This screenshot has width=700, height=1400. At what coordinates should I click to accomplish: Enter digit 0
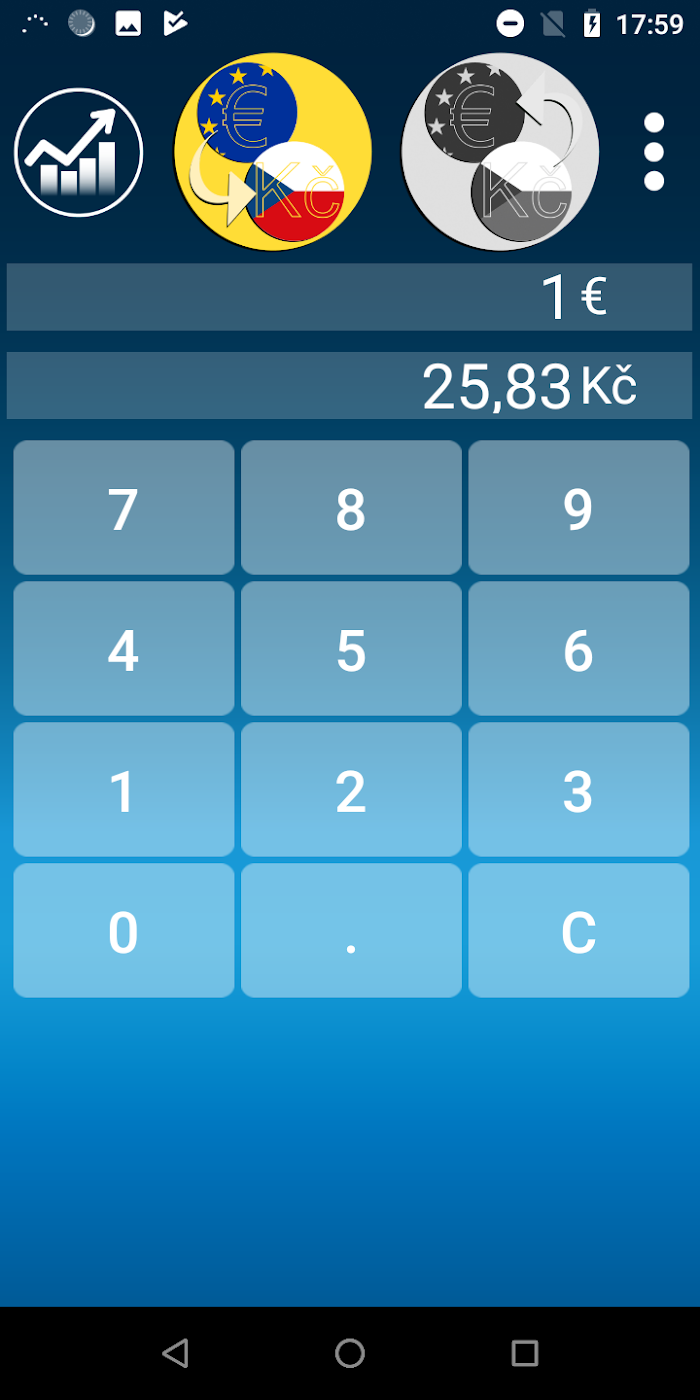click(x=124, y=931)
